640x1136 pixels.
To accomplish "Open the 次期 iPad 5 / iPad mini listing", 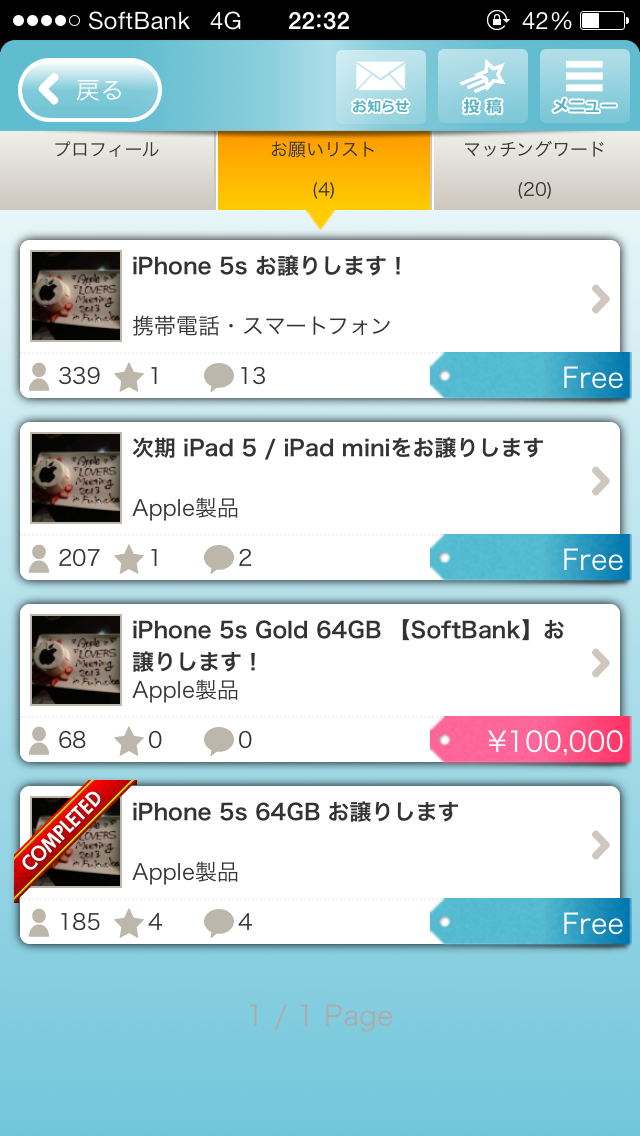I will (320, 482).
